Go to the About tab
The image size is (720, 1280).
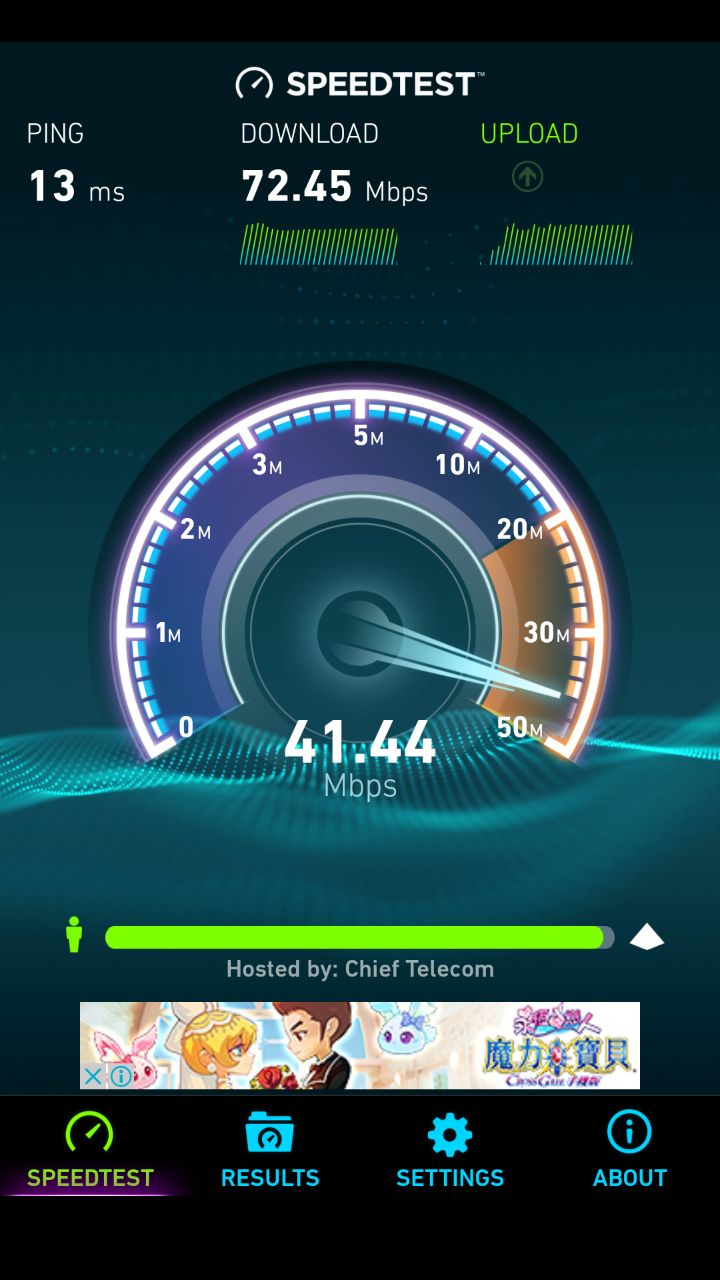coord(630,1150)
